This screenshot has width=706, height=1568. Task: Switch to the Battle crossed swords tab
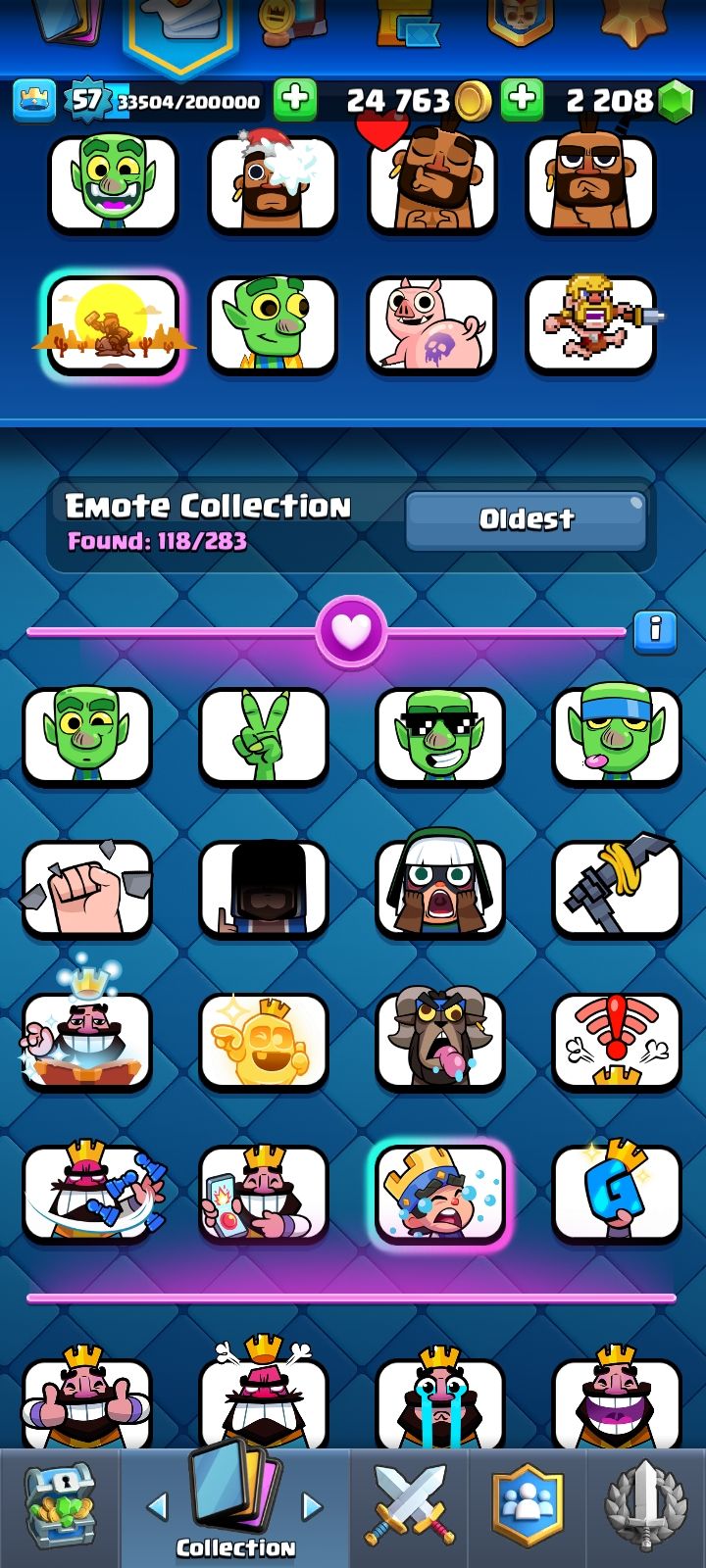coord(410,1507)
